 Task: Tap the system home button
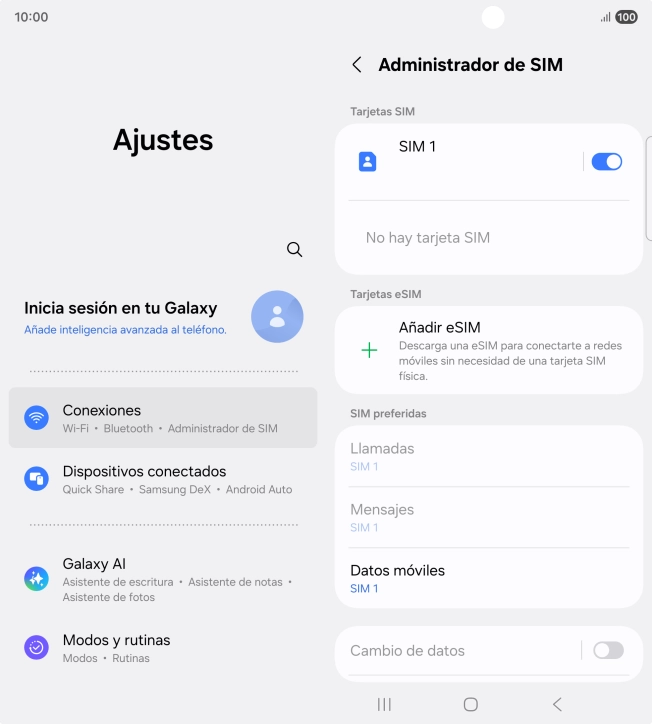tap(471, 704)
